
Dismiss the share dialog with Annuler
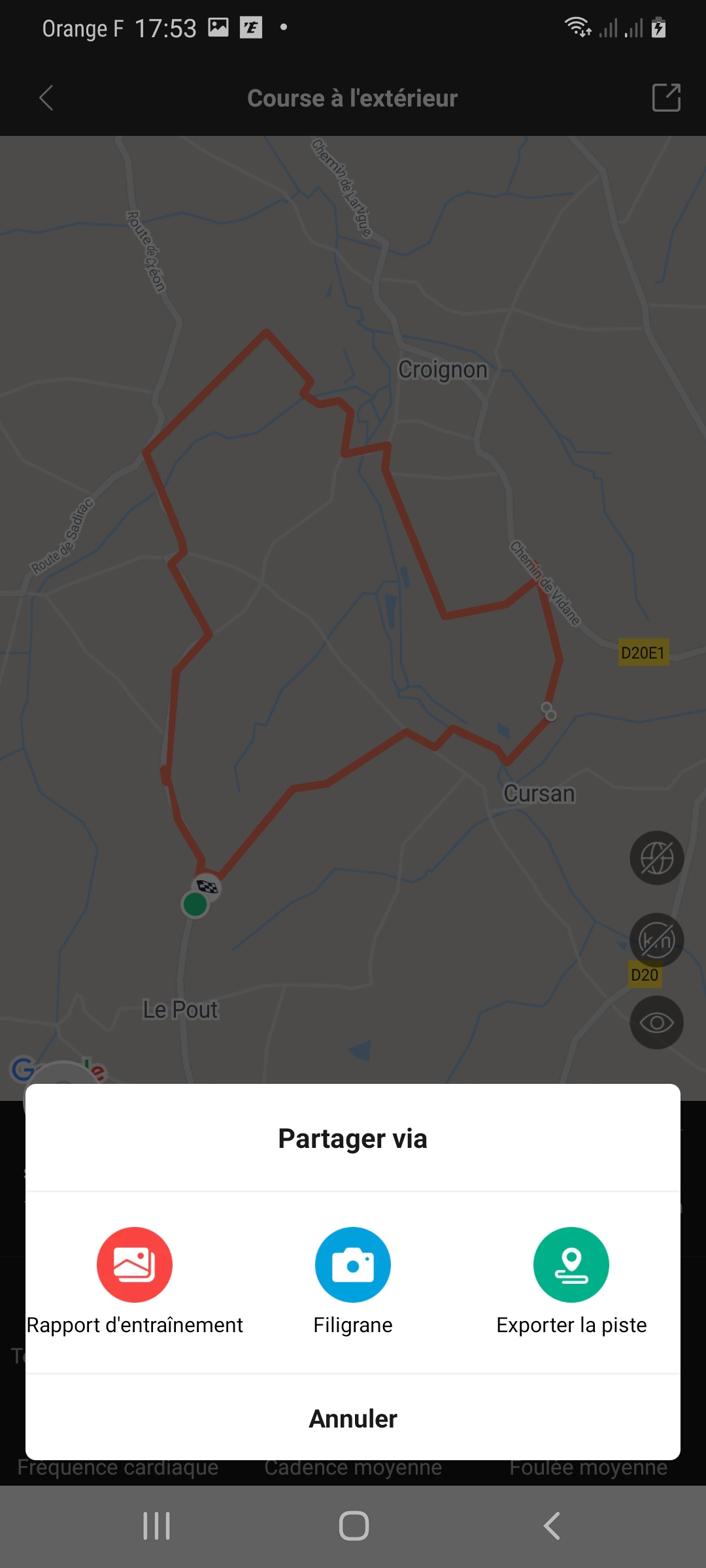click(353, 1418)
